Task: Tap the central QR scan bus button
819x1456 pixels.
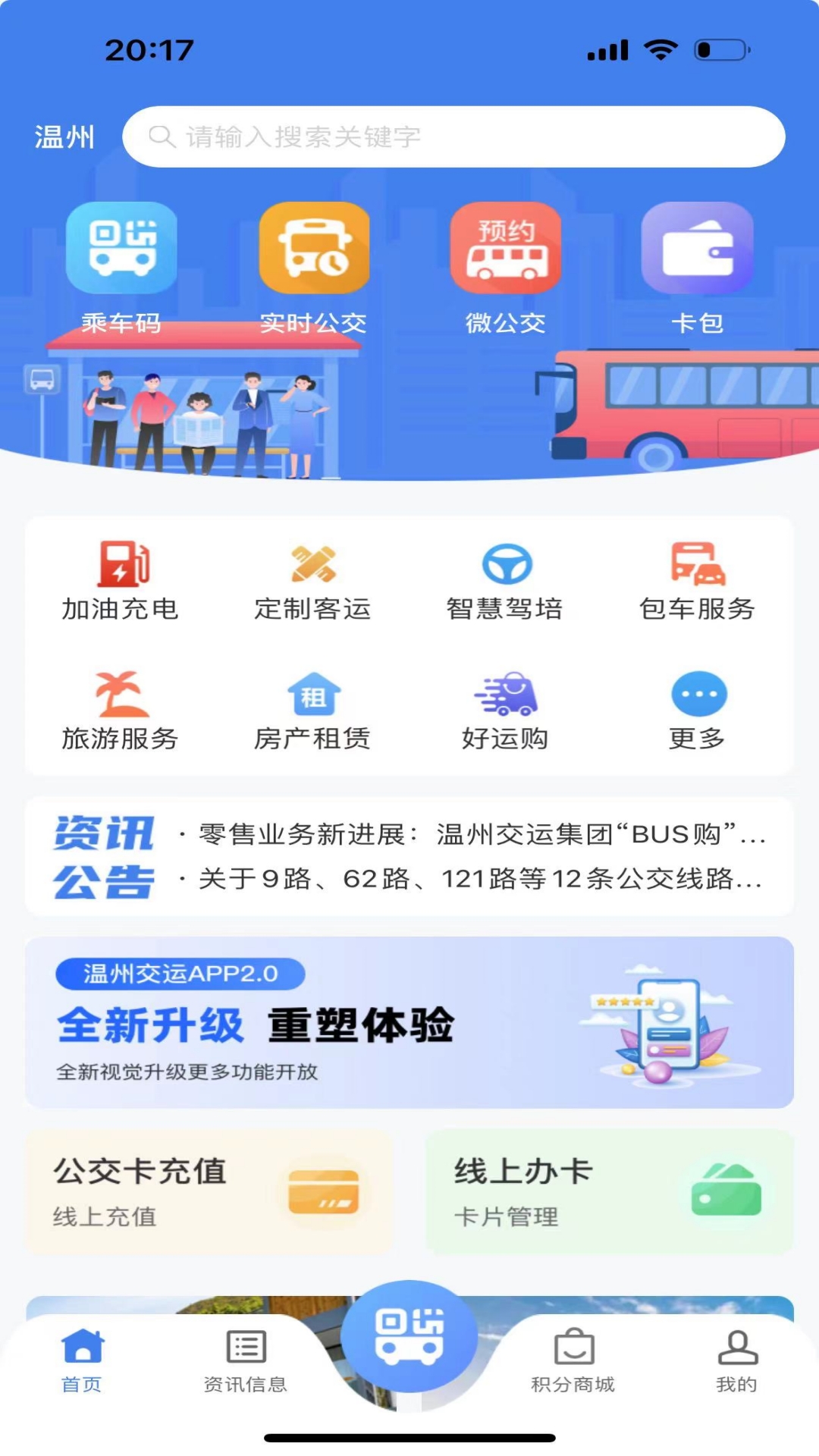Action: pyautogui.click(x=409, y=1338)
